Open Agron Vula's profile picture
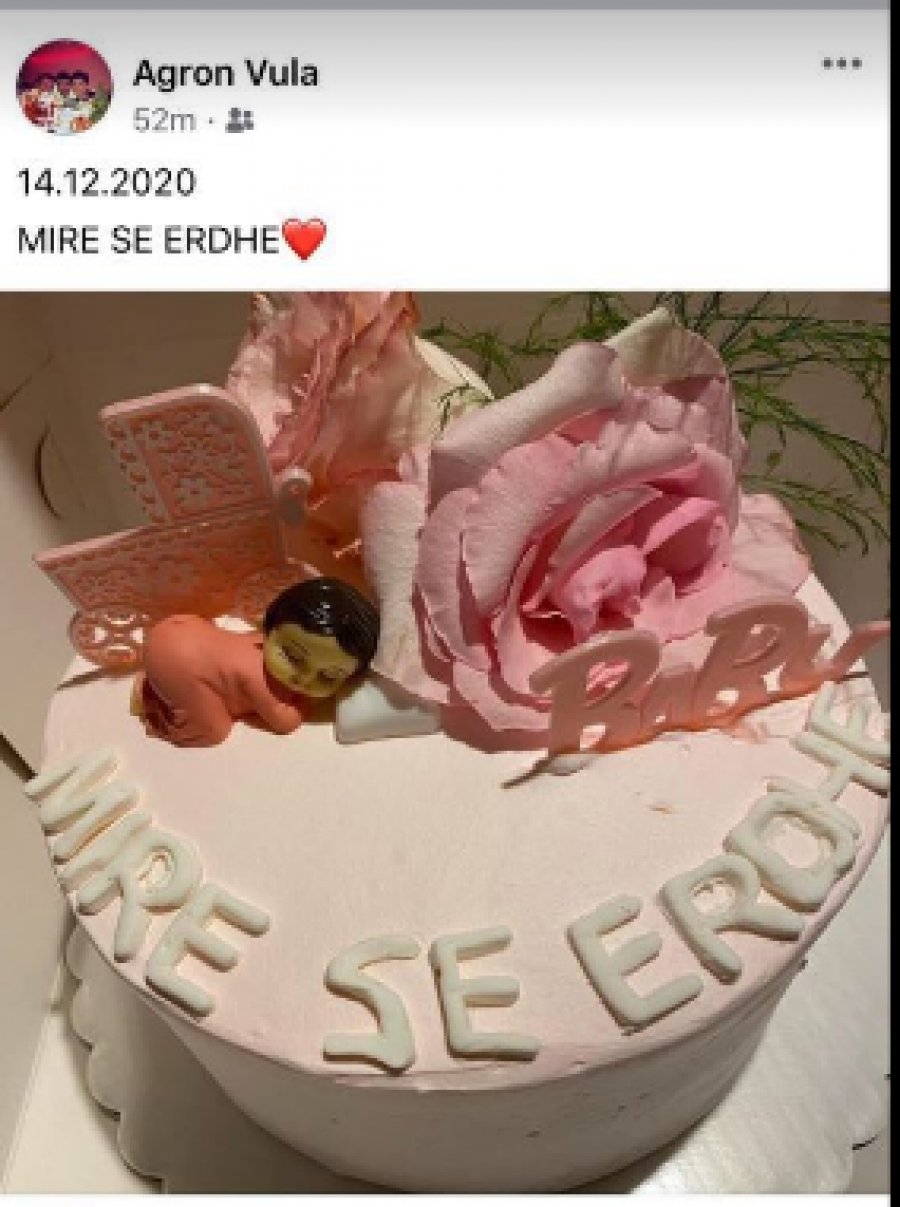Screen dimensions: 900x1207 coord(64,87)
